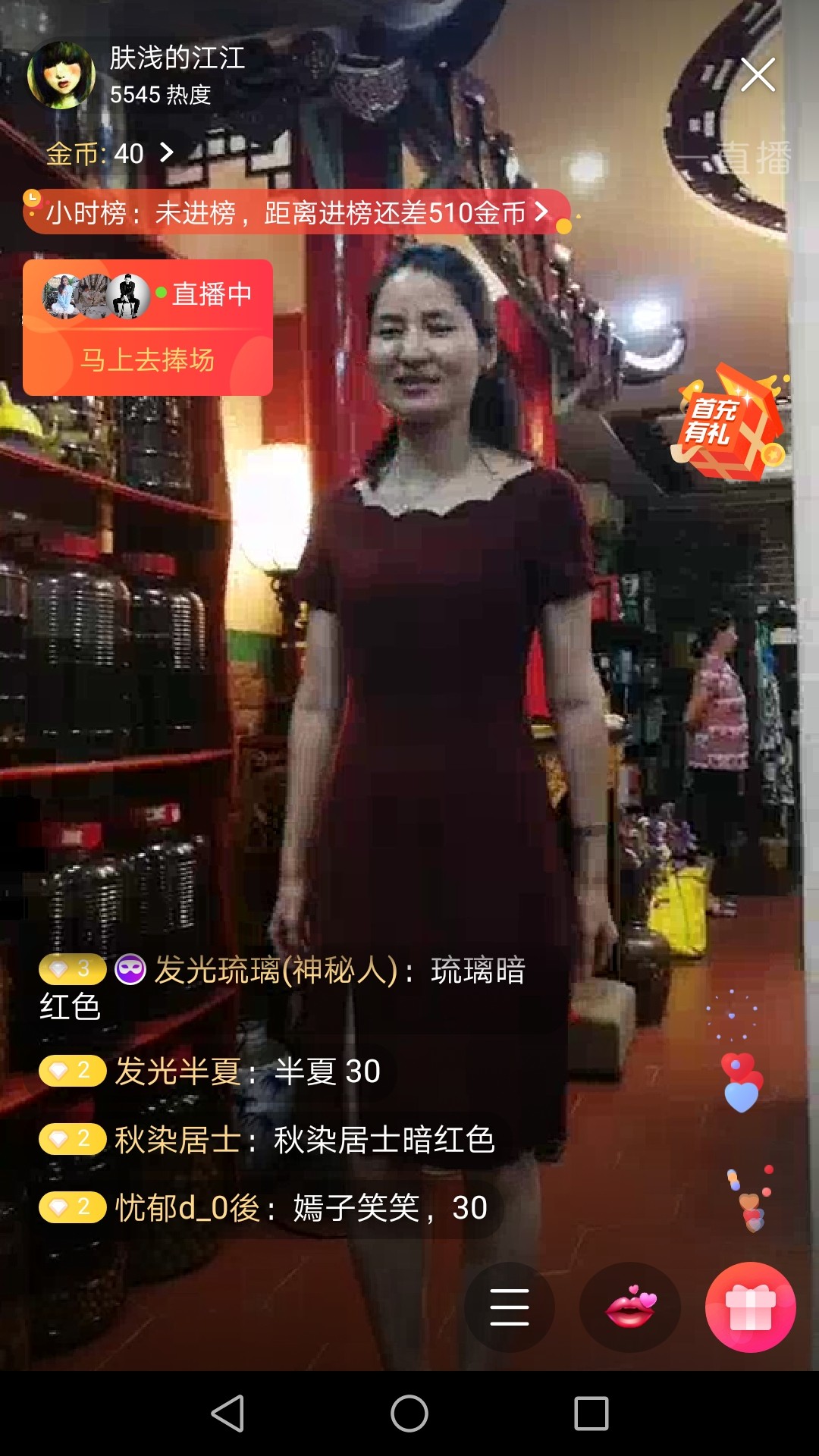Viewport: 819px width, 1456px height.
Task: Open the menu list icon
Action: [510, 1307]
